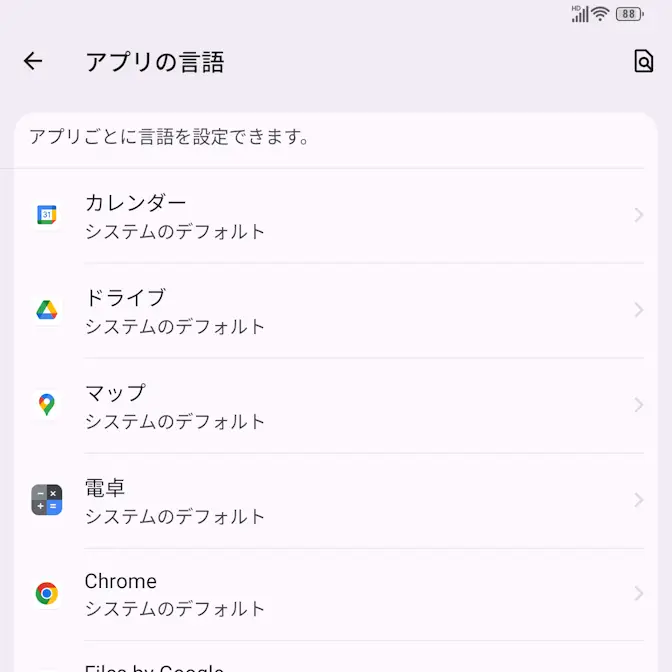672x672 pixels.
Task: Open カレンダー language settings
Action: (336, 216)
